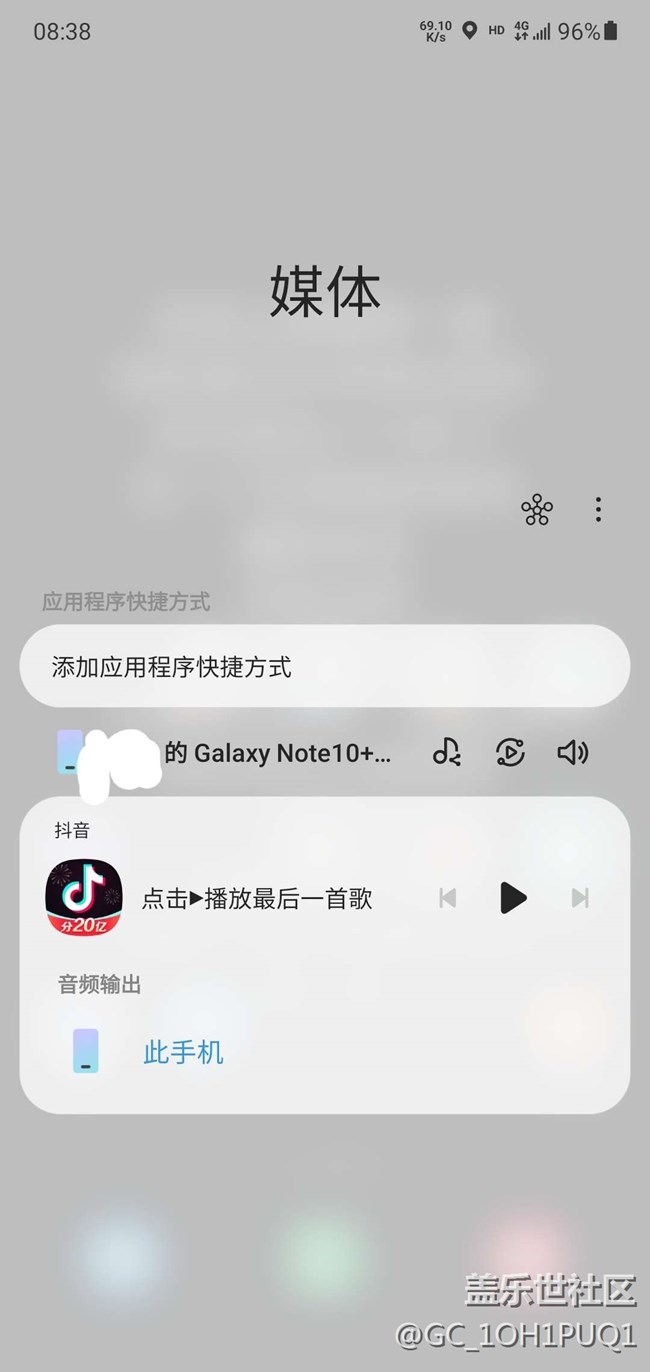Select 此手机 as the audio output
The height and width of the screenshot is (1372, 650).
point(183,1052)
